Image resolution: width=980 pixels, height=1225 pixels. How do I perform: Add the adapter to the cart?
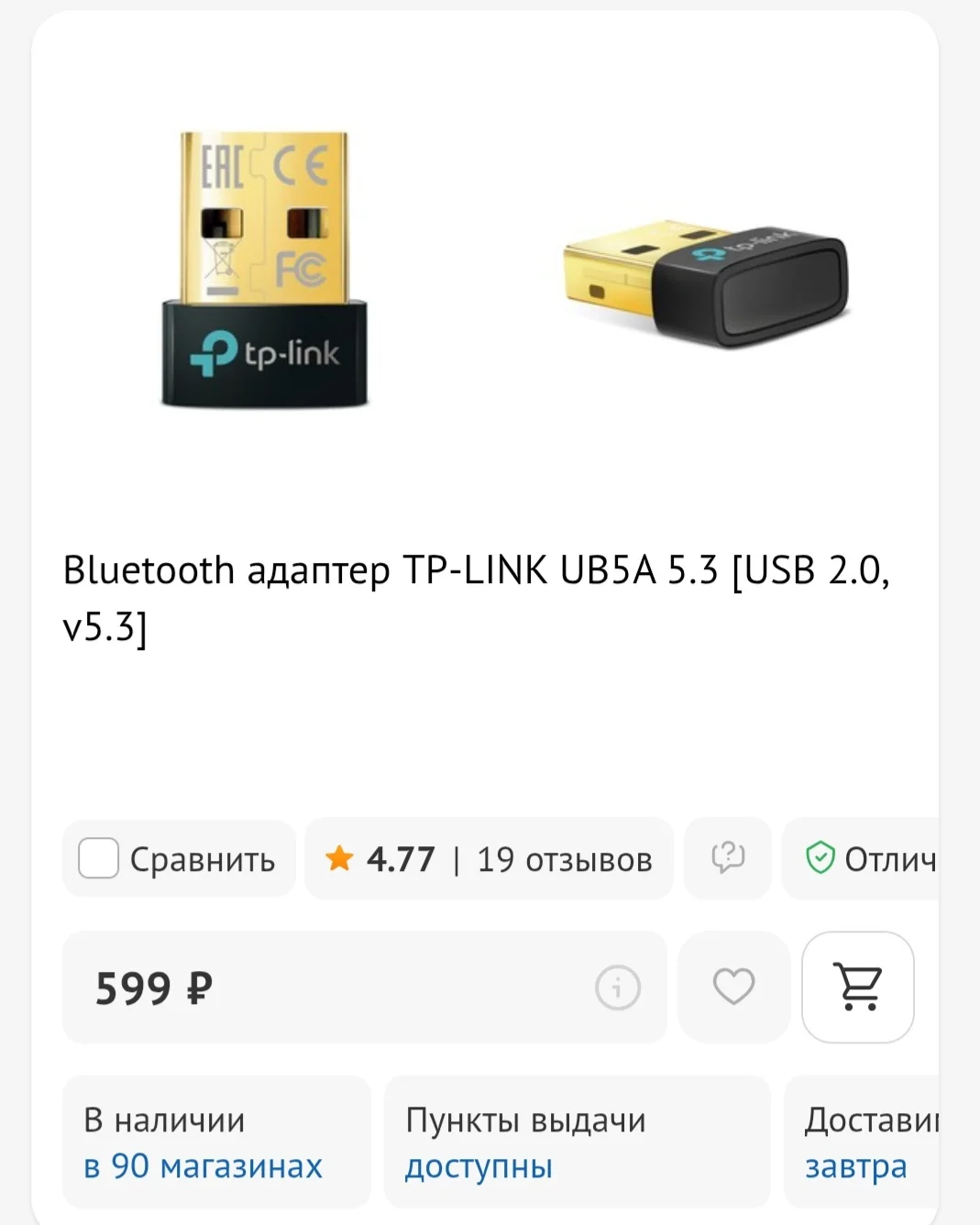point(858,988)
